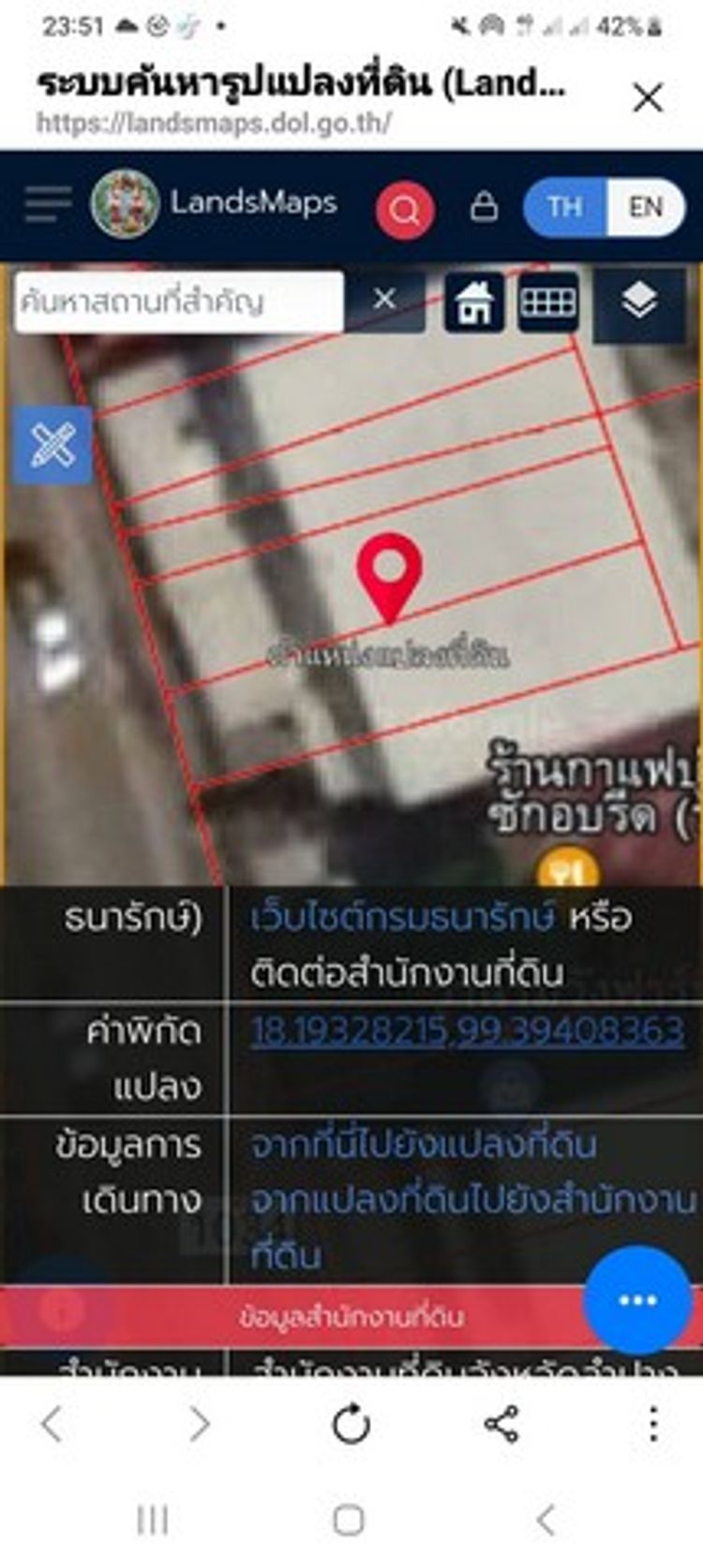Open the grid table tool
Screen dimensions: 703x1568
[x=548, y=302]
